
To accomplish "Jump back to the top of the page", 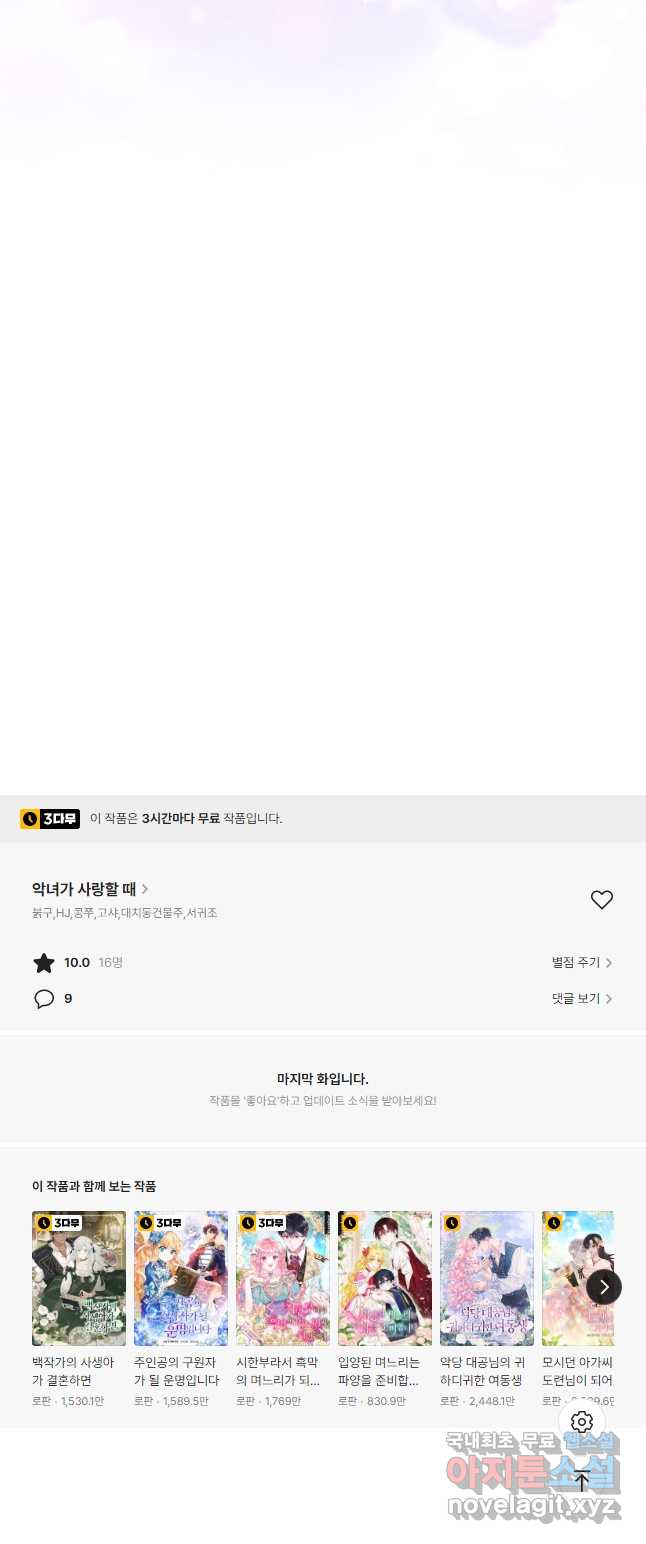I will [x=582, y=1480].
